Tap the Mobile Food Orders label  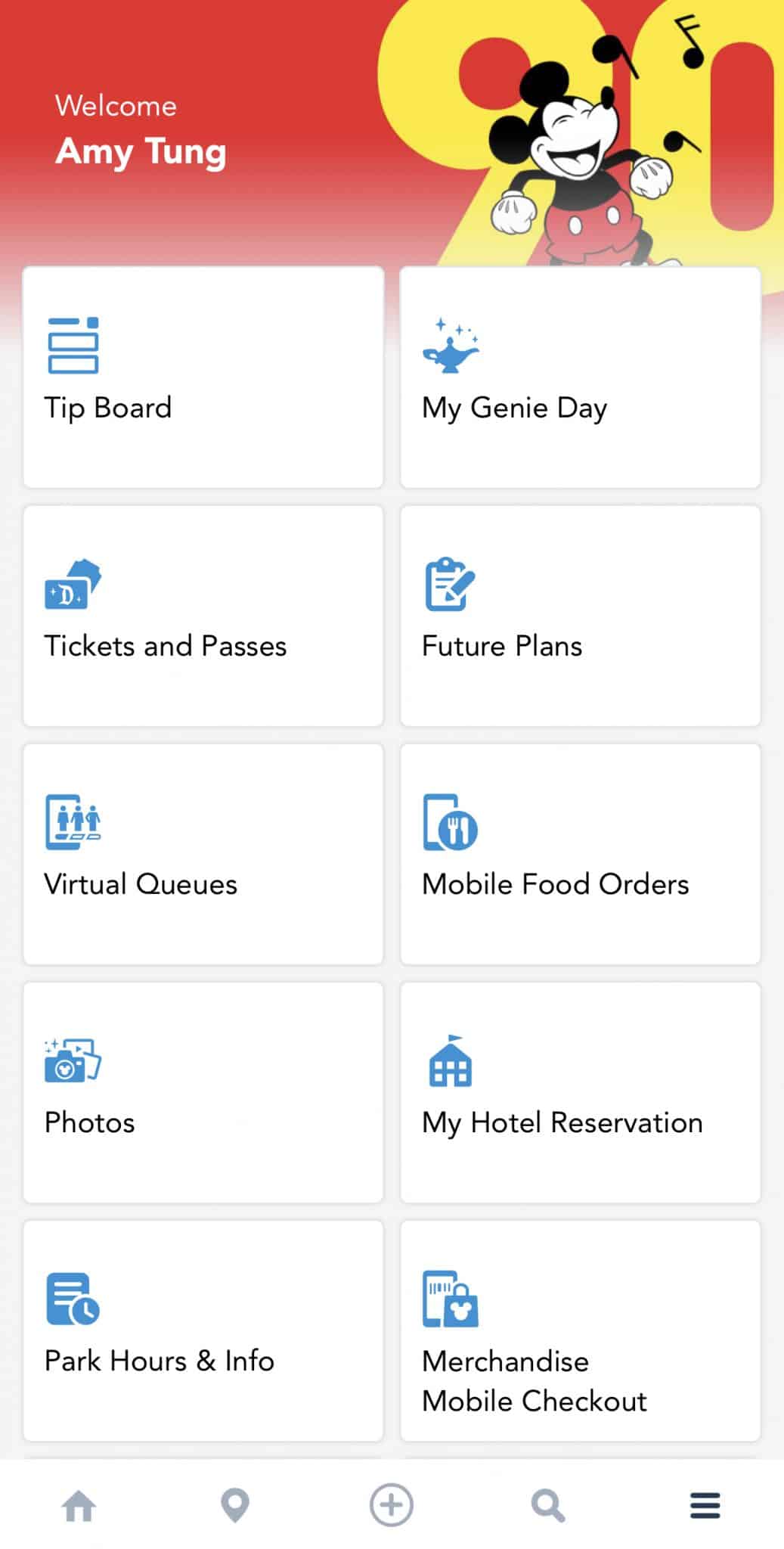click(556, 884)
